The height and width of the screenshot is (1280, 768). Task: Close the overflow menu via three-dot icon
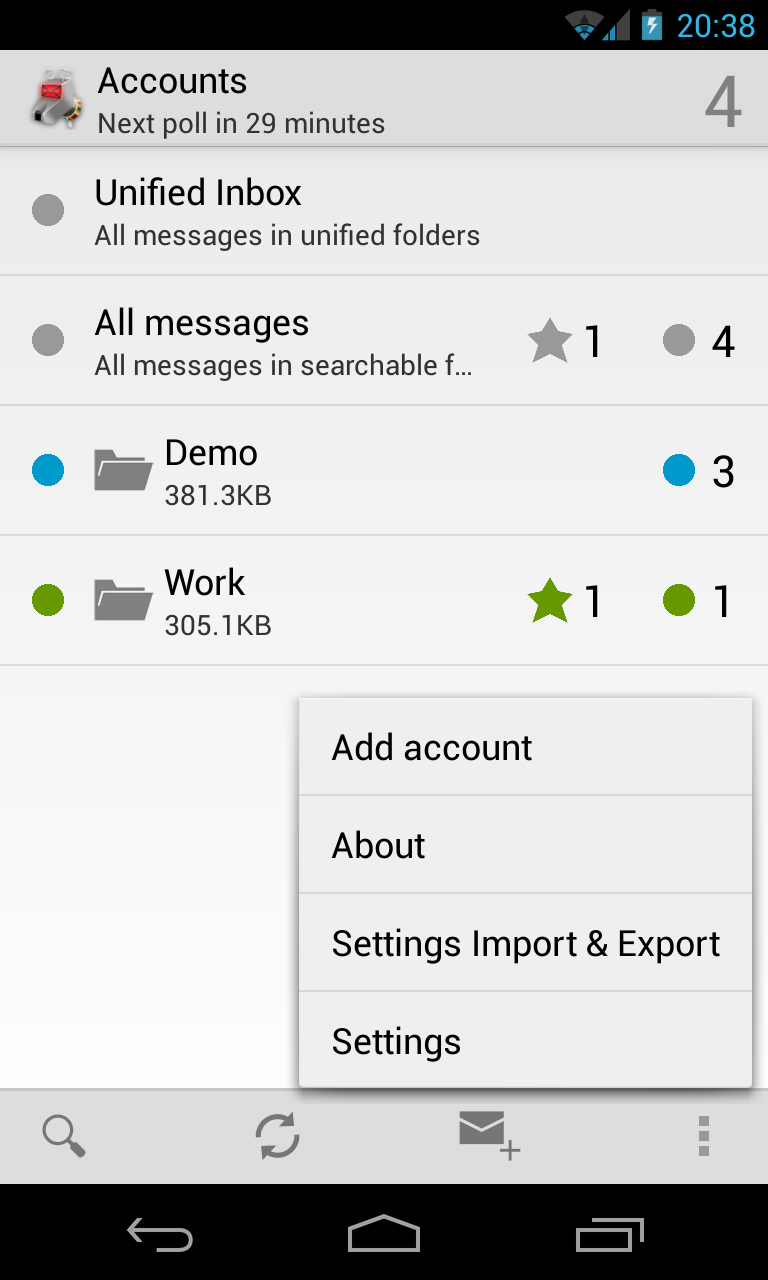click(x=703, y=1136)
